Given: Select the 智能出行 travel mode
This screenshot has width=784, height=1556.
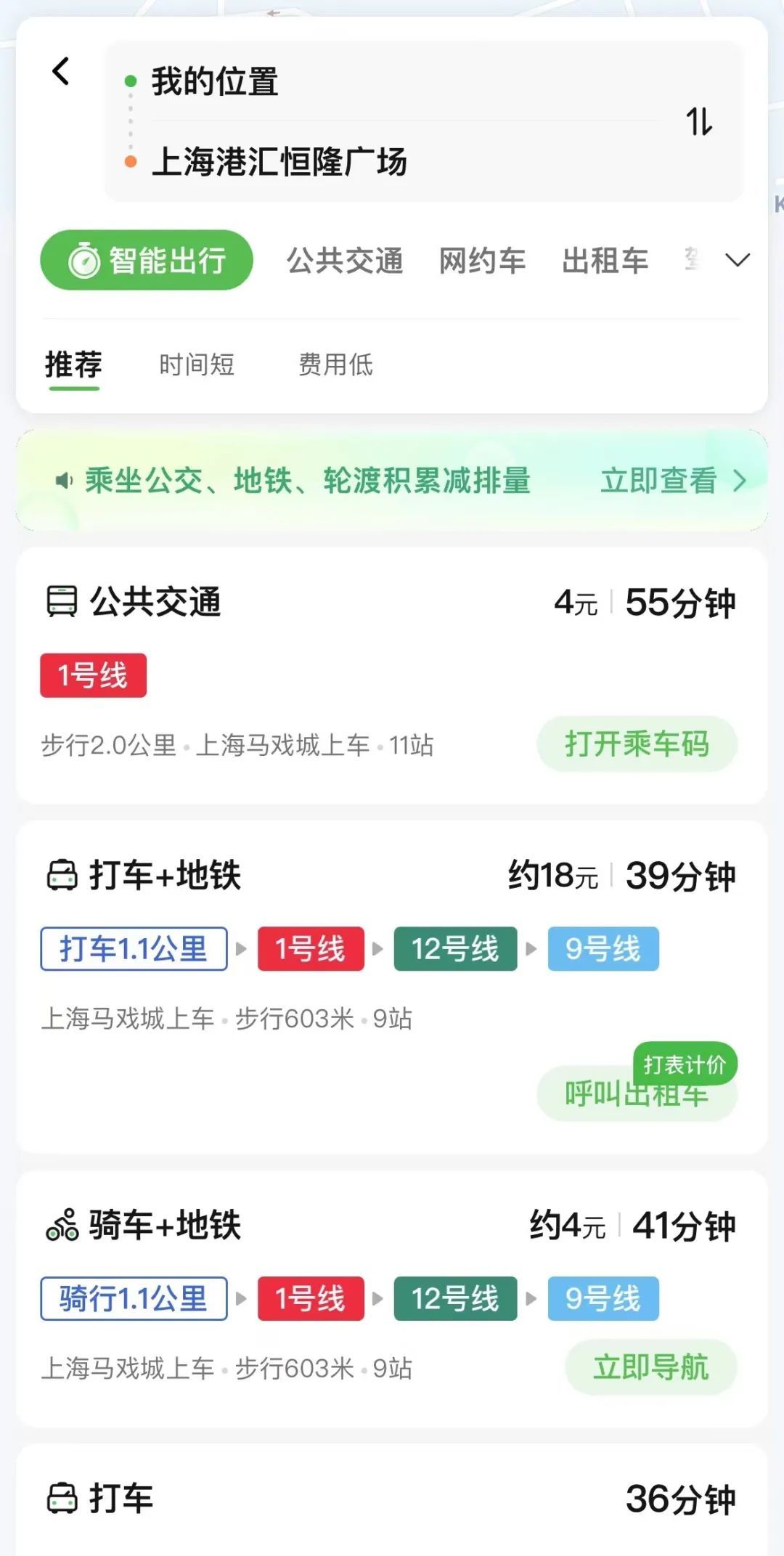Looking at the screenshot, I should (x=147, y=260).
